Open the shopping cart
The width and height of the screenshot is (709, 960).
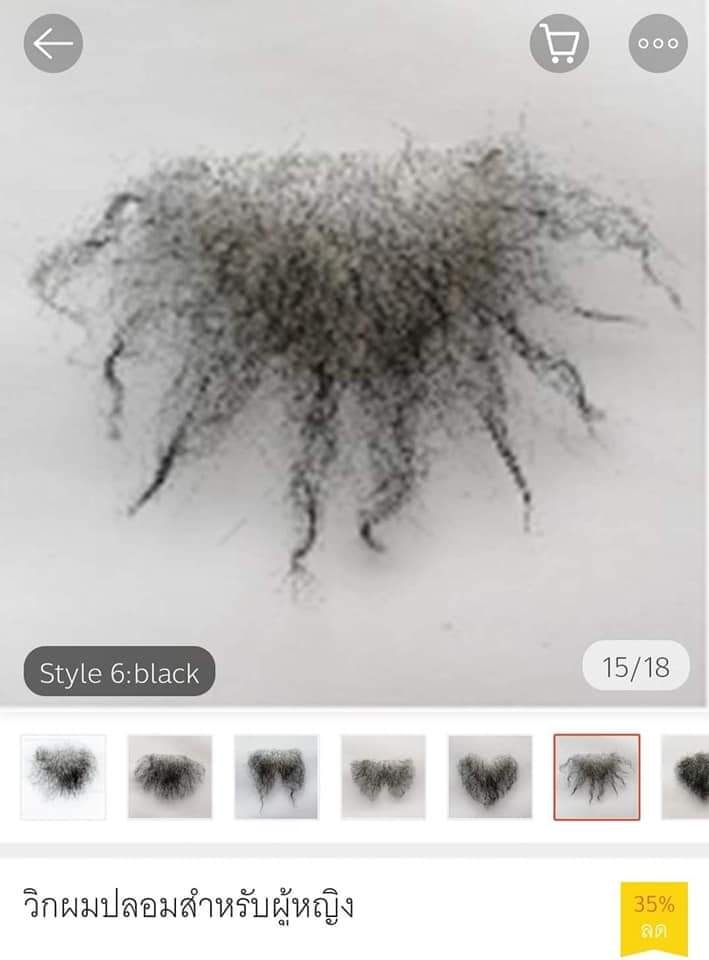[x=559, y=43]
